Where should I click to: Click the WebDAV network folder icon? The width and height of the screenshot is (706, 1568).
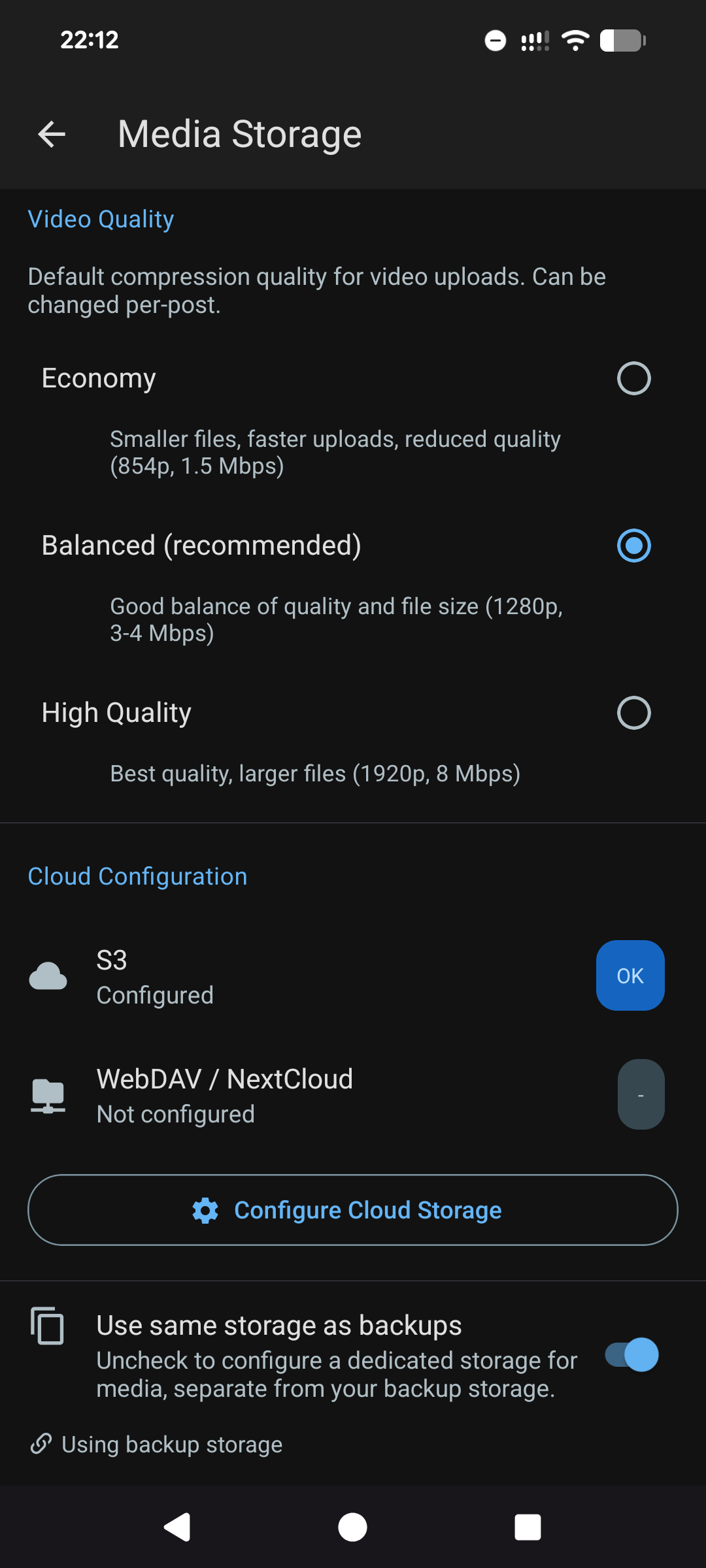pyautogui.click(x=48, y=1094)
